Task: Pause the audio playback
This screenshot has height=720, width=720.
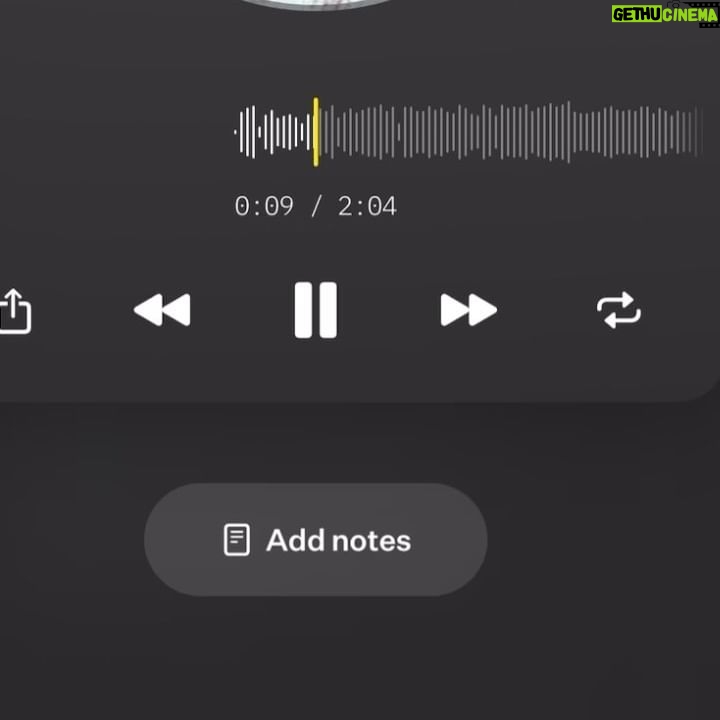Action: tap(316, 310)
